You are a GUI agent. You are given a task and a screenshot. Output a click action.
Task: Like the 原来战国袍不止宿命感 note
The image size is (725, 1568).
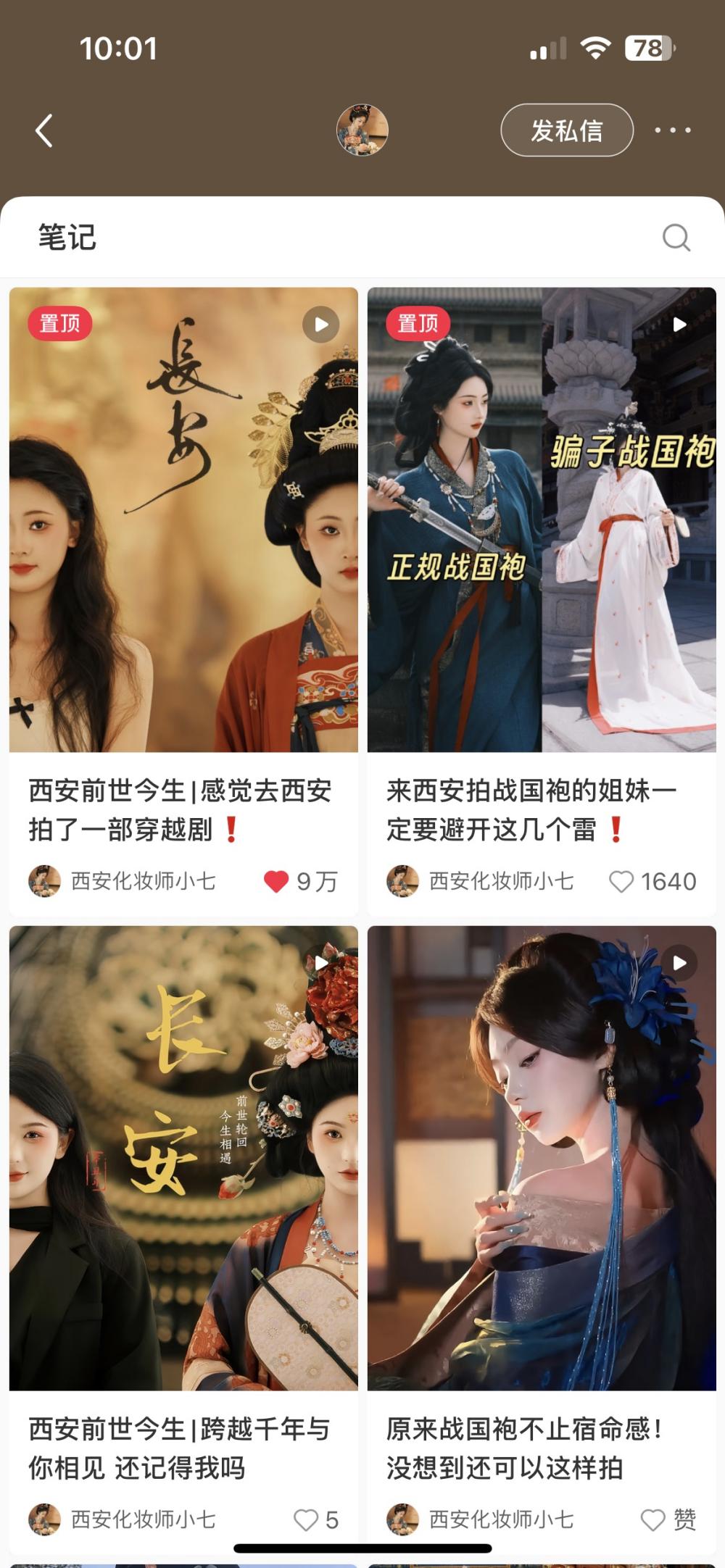click(652, 1519)
